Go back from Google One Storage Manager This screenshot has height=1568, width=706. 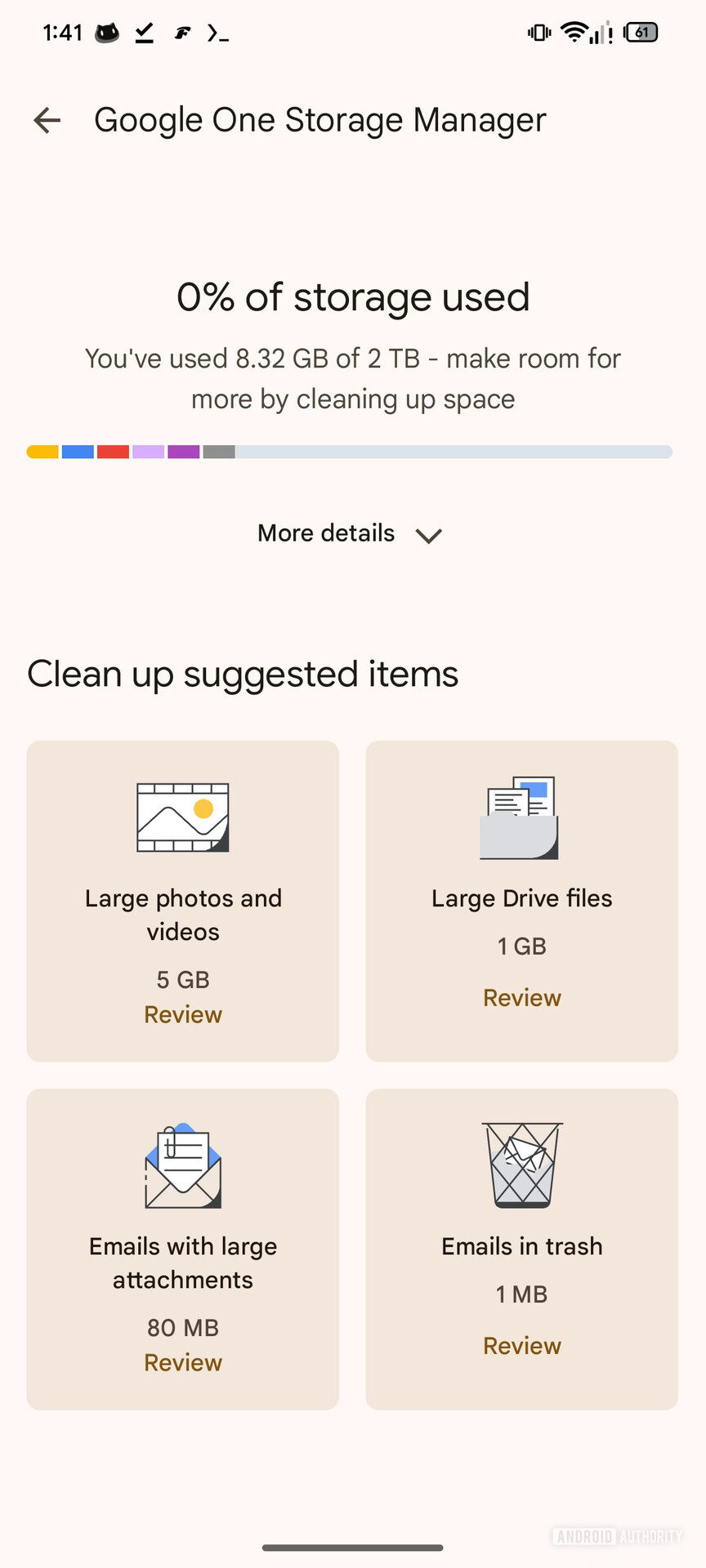pos(47,120)
